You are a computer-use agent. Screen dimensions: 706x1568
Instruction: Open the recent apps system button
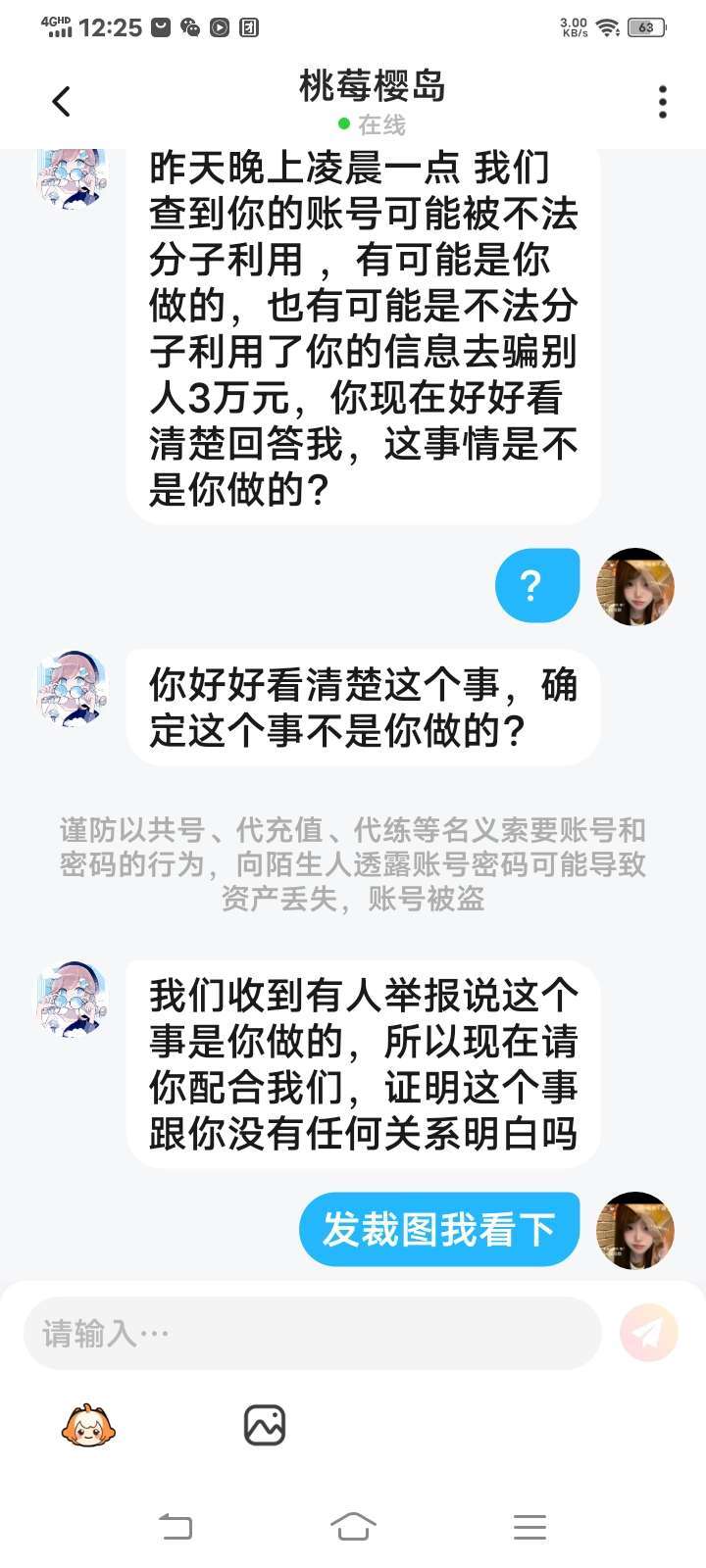529,1526
